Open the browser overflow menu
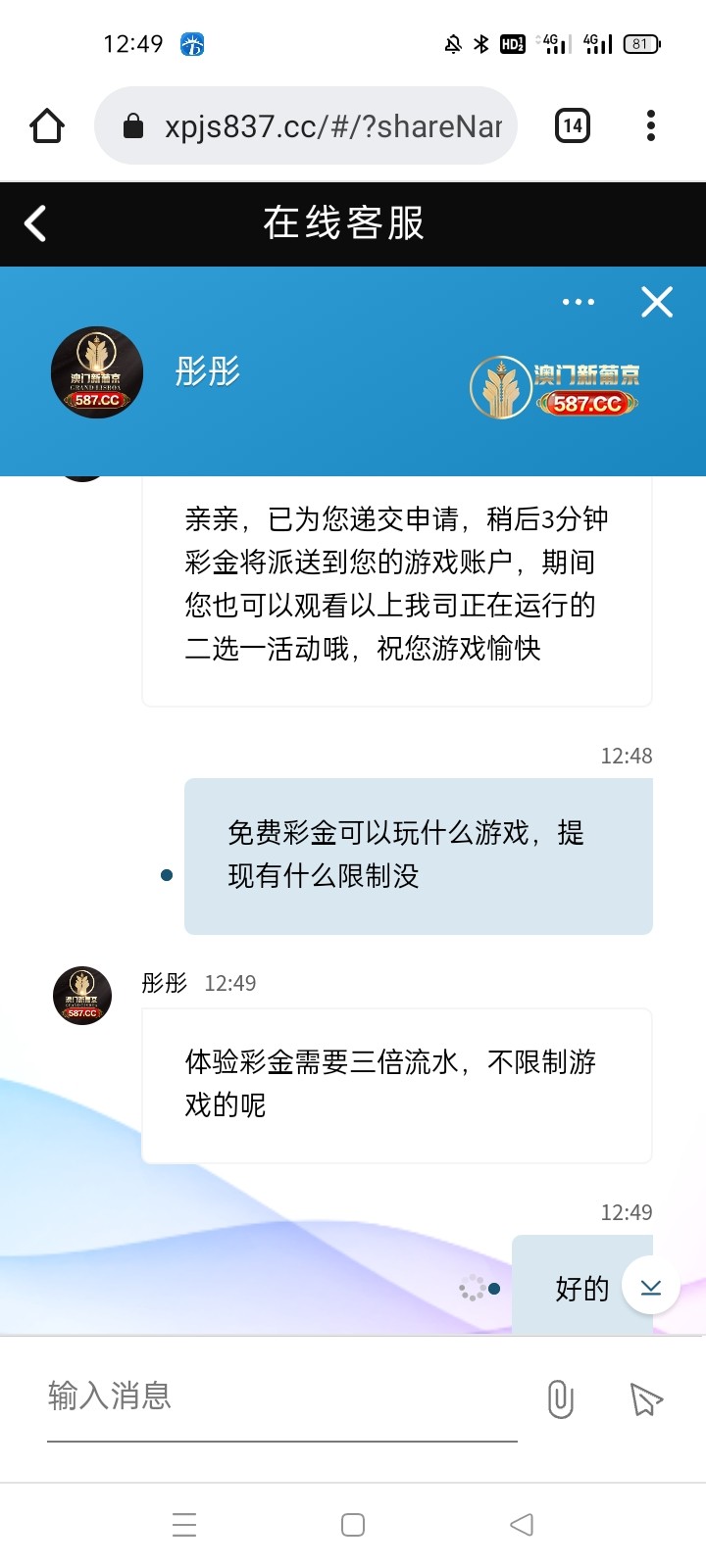Viewport: 706px width, 1568px height. point(651,125)
